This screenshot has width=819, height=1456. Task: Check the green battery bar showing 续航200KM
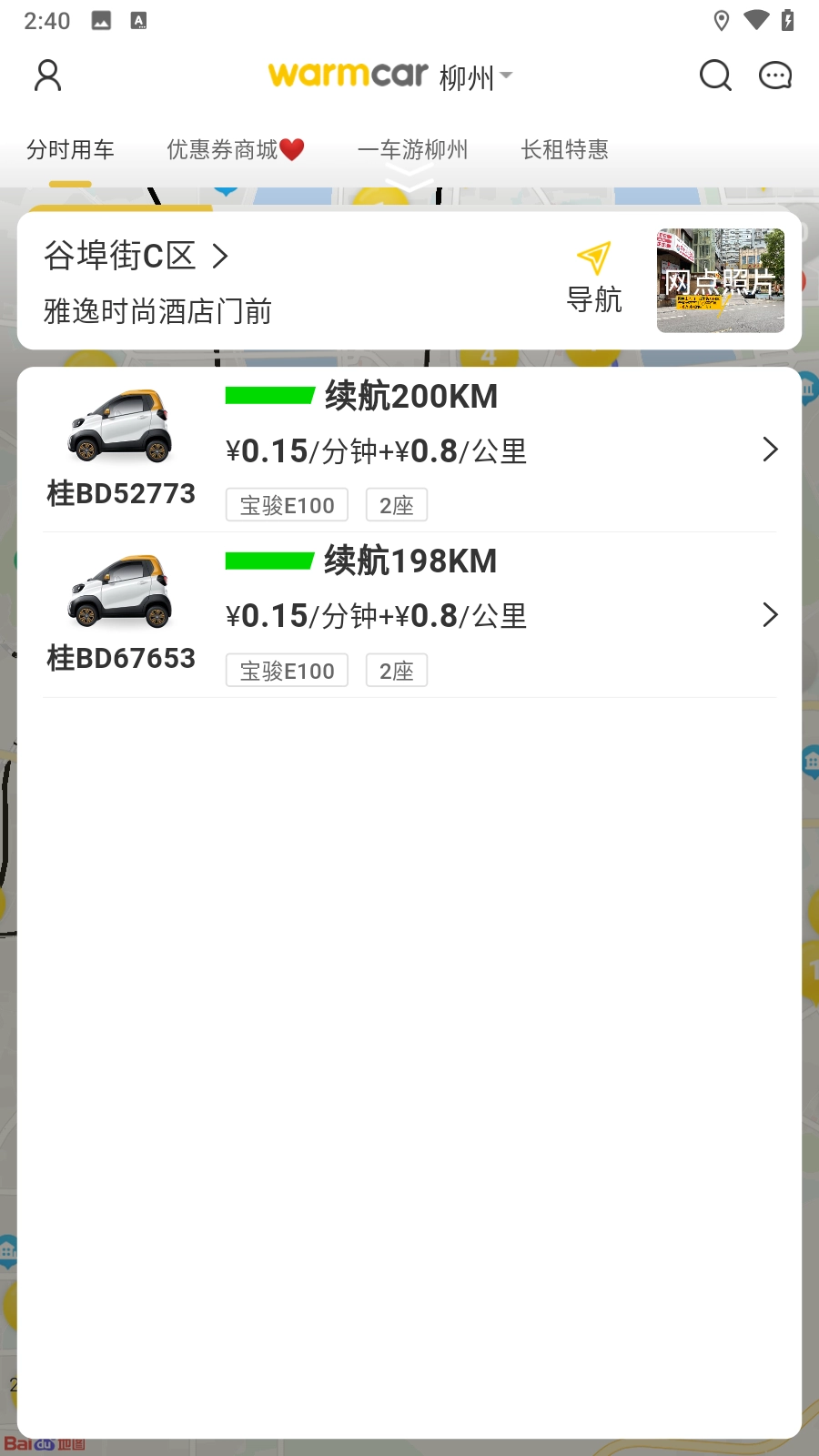click(x=269, y=395)
